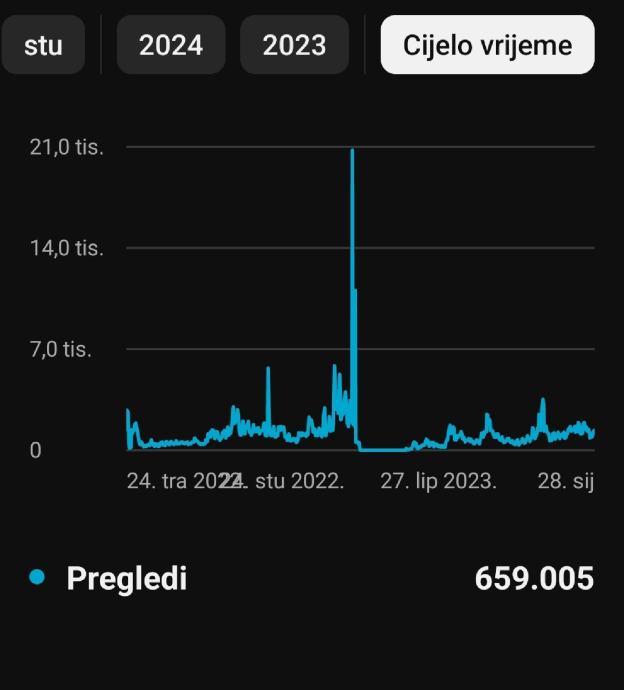This screenshot has height=690, width=624.
Task: Show views for 2023
Action: coord(294,45)
